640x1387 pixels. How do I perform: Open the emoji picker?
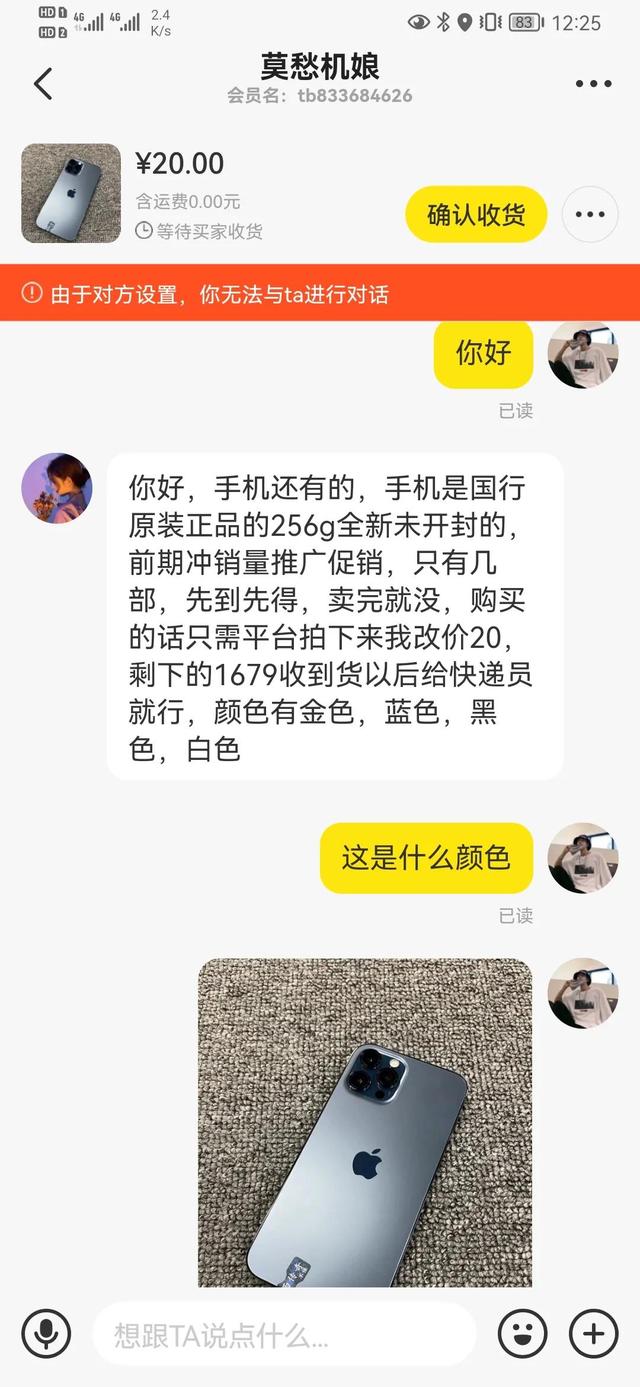pos(522,1333)
